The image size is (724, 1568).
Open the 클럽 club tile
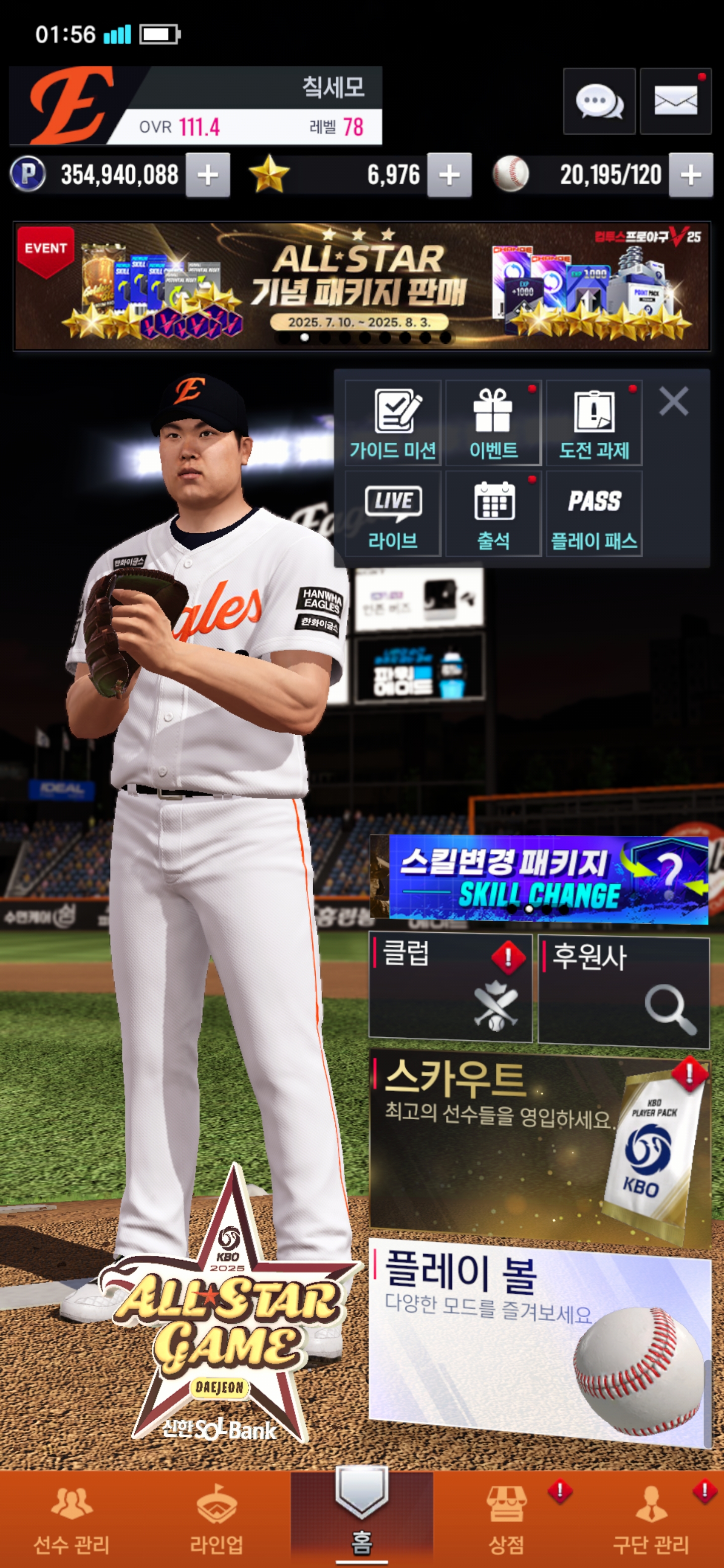point(450,988)
